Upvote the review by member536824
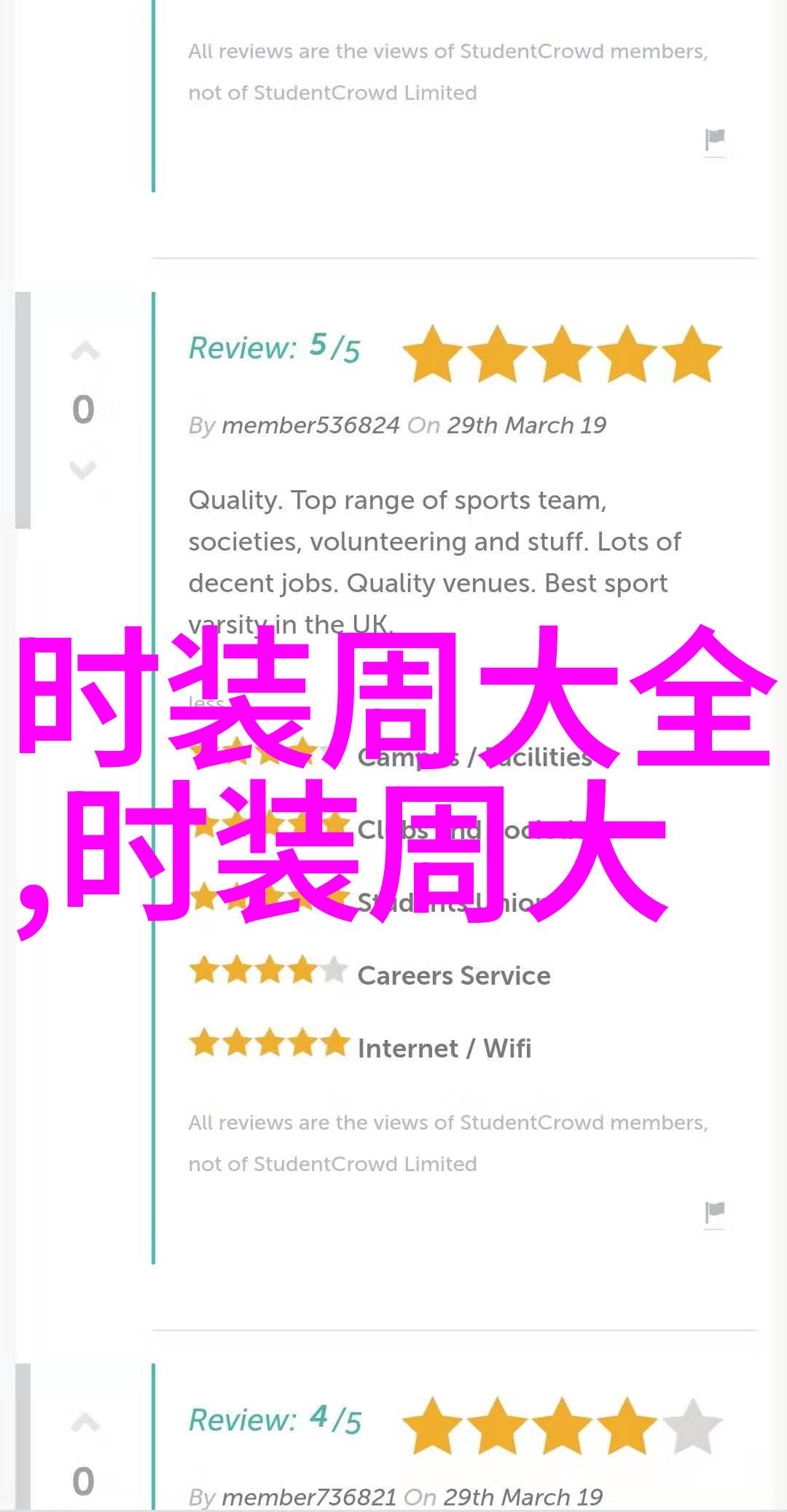 click(x=85, y=352)
